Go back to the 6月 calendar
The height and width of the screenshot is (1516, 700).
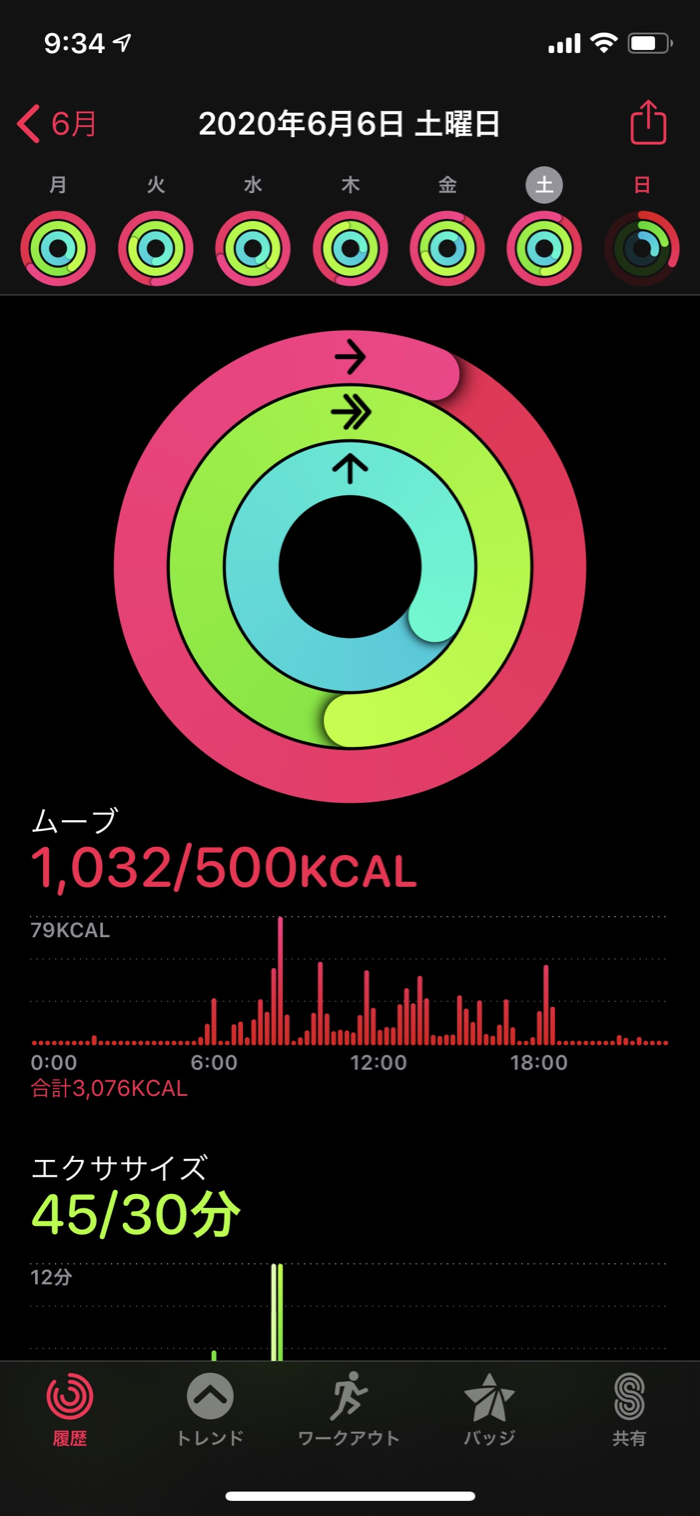(x=58, y=125)
